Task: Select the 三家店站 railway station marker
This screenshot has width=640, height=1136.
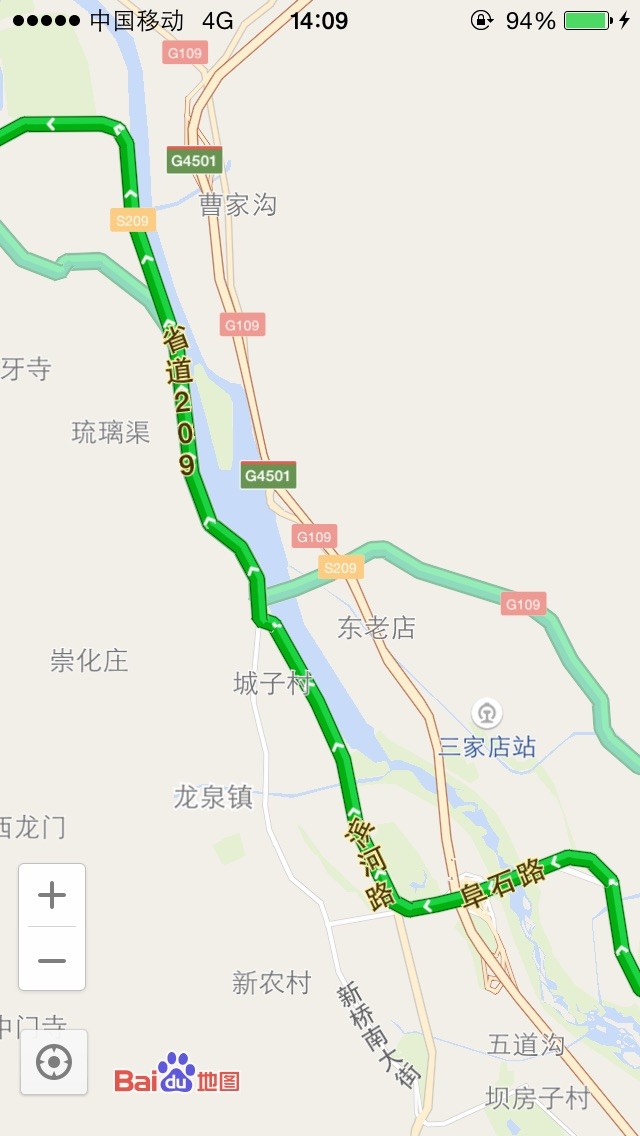Action: pos(487,714)
